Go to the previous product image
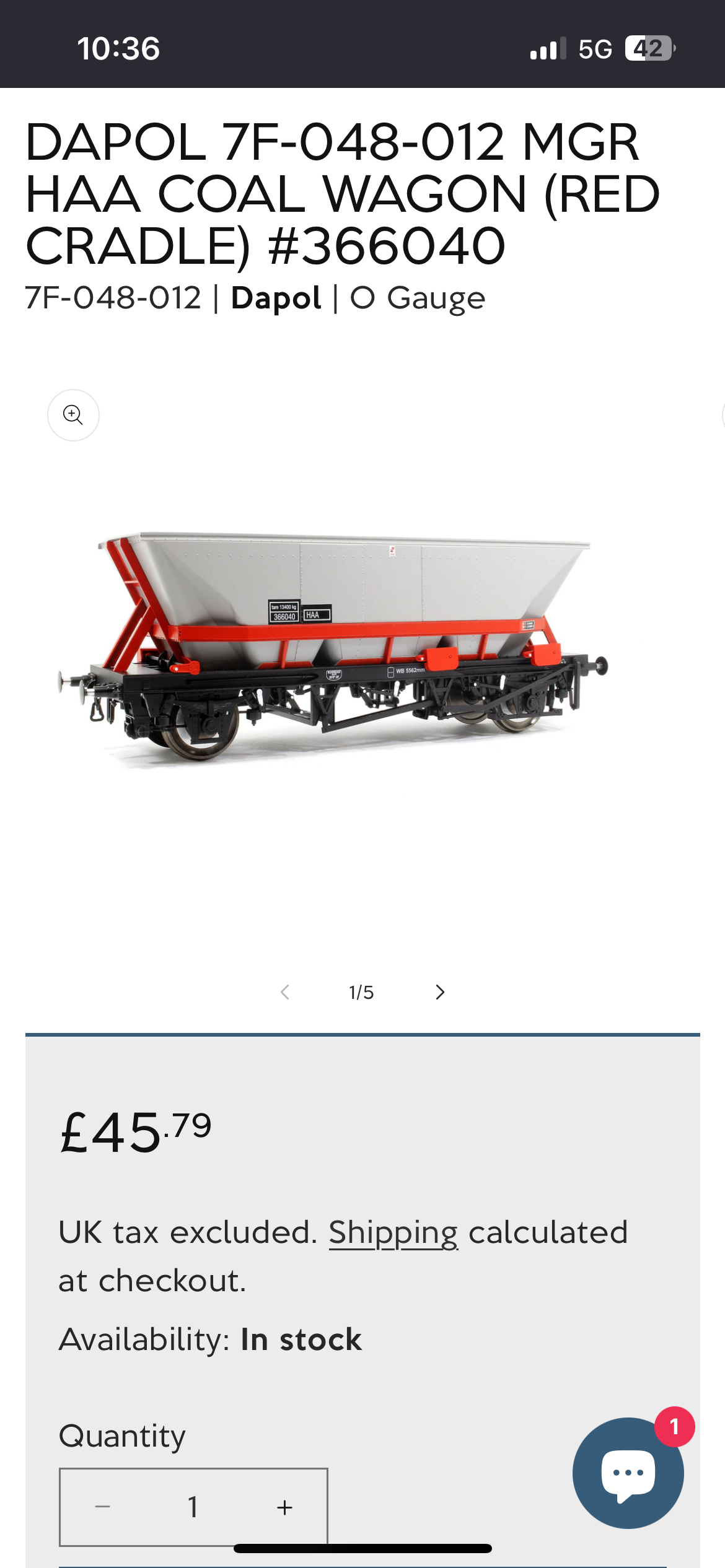This screenshot has width=725, height=1568. click(284, 992)
